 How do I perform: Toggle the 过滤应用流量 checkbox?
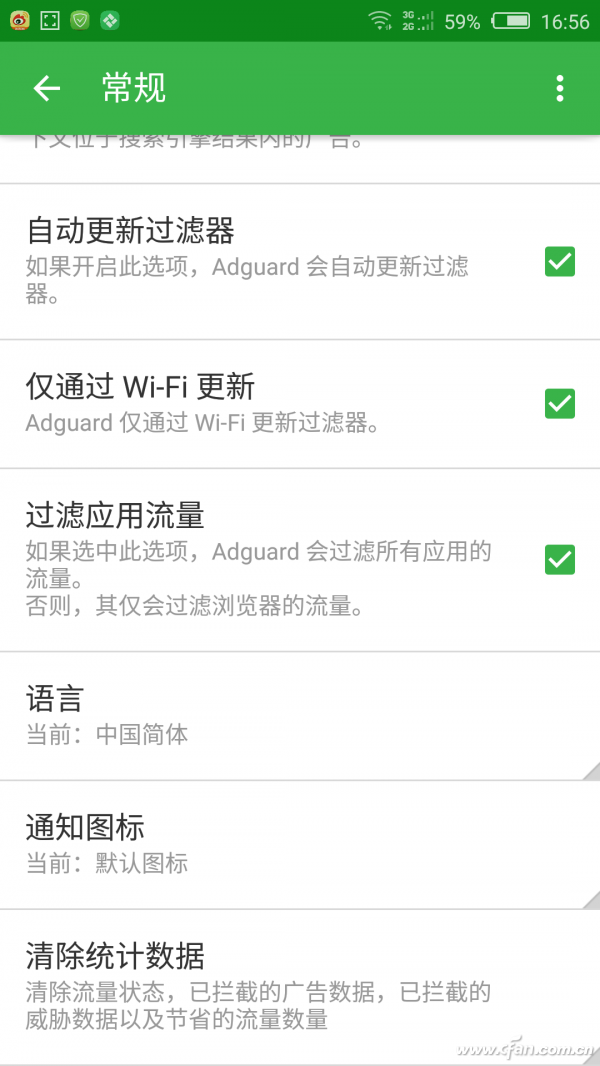pyautogui.click(x=559, y=560)
